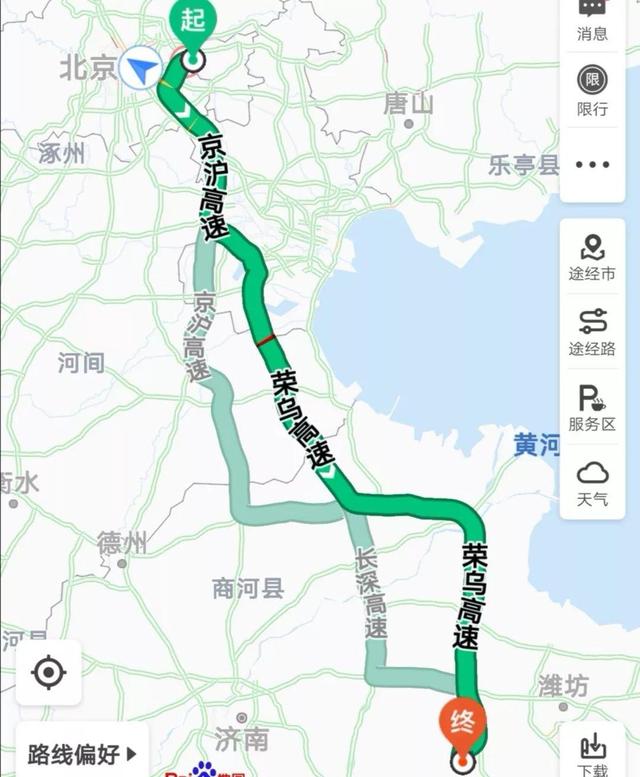View 服务区 service areas on route

tap(592, 407)
